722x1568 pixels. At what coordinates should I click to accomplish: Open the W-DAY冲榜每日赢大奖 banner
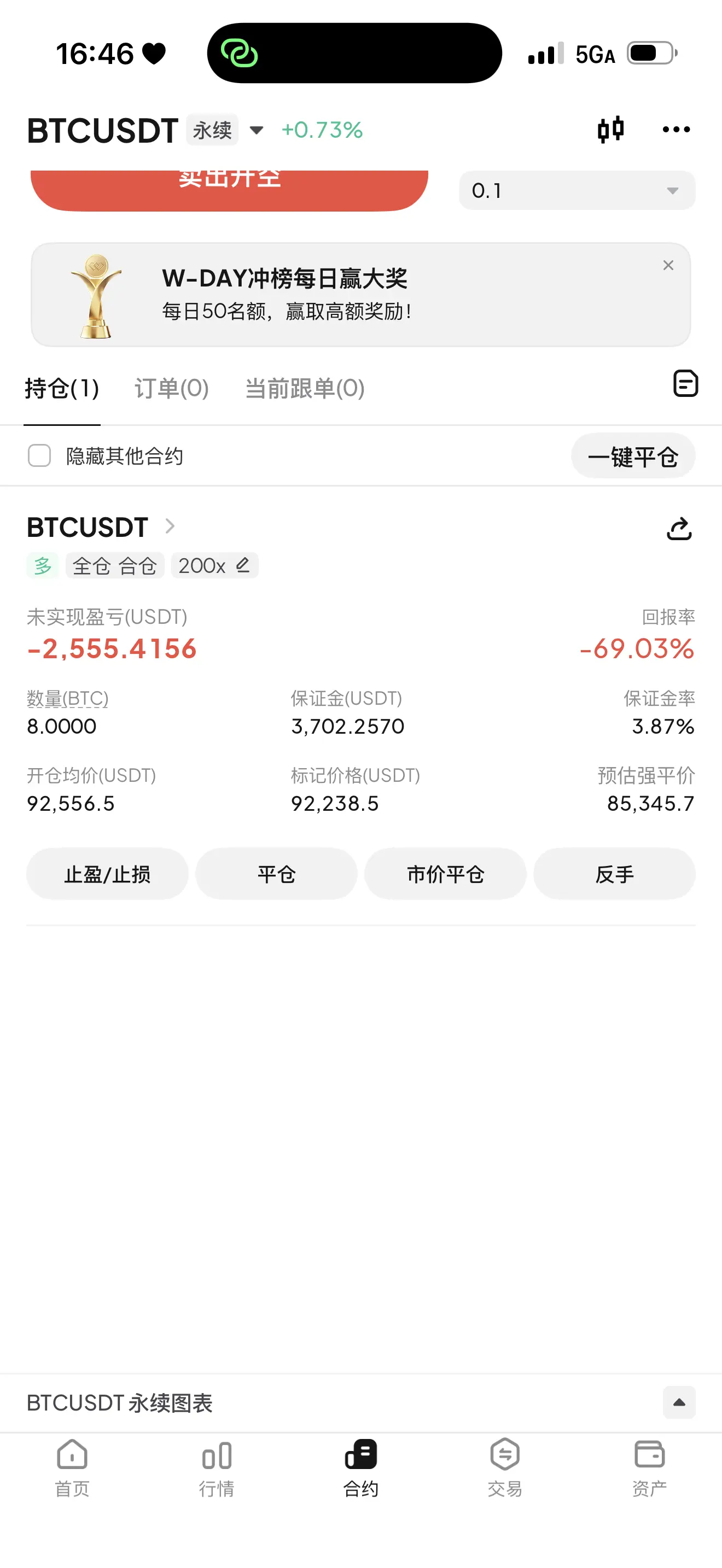341,295
